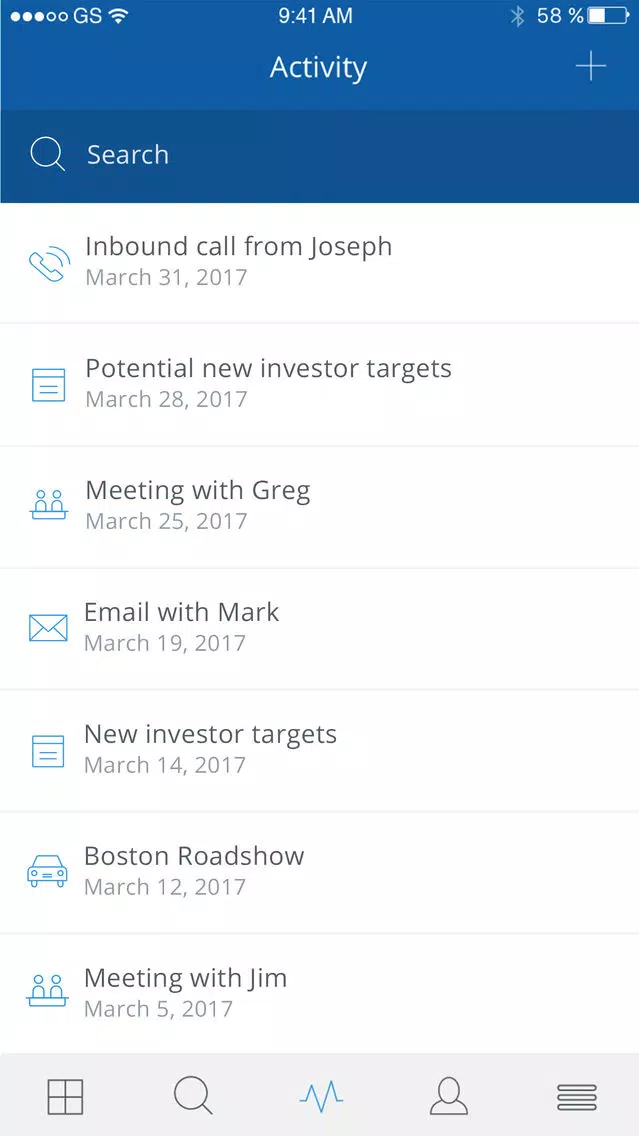Open Email with Mark

[x=320, y=628]
